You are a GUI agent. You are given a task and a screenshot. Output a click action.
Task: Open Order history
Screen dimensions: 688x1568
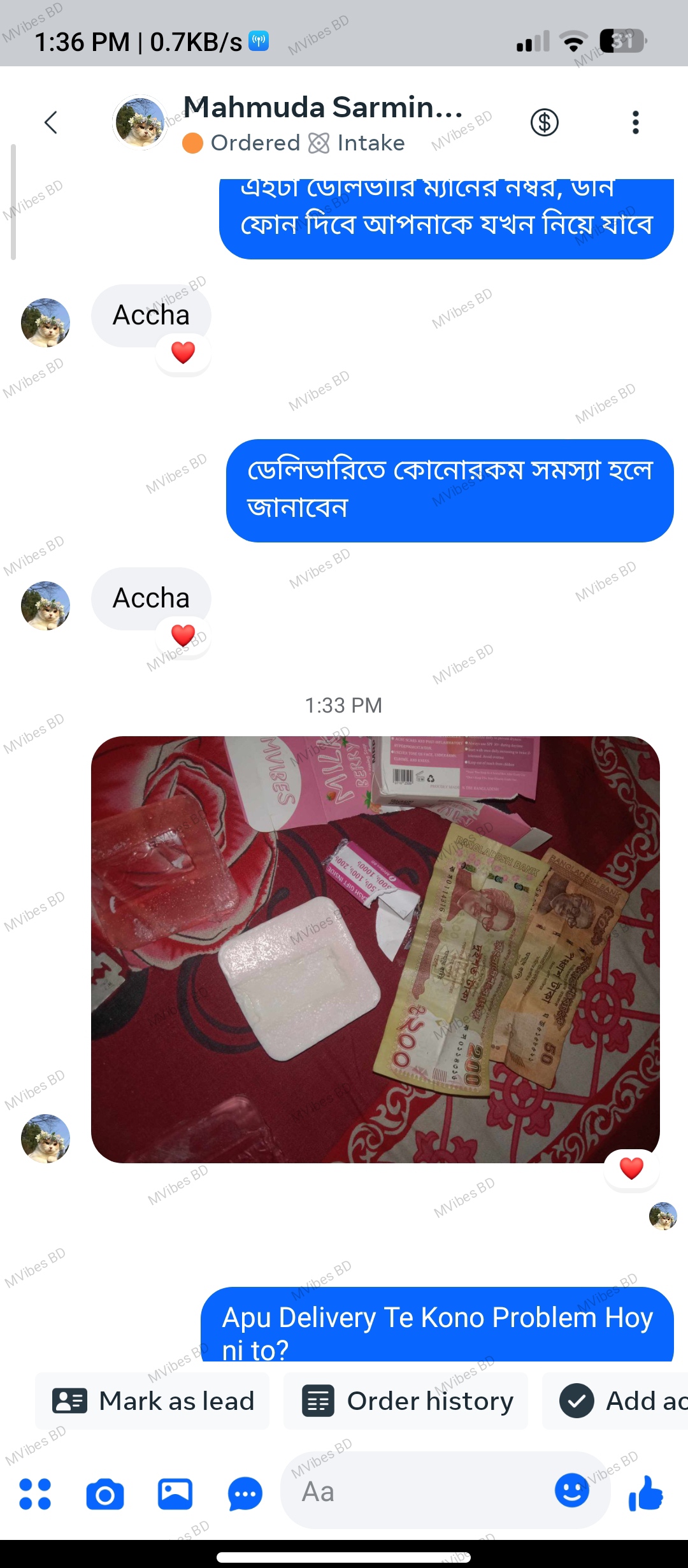406,1401
